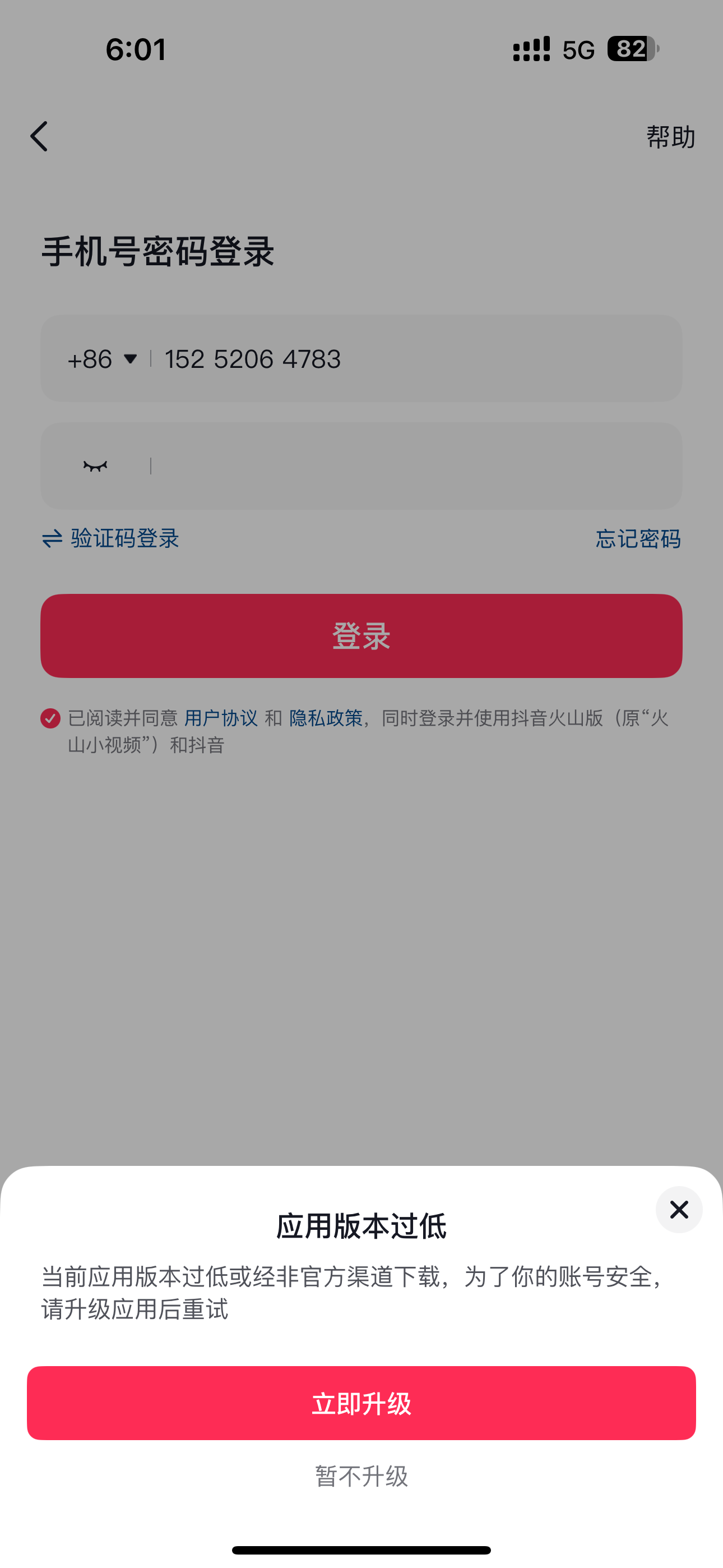Expand the country code selector arrow

(130, 359)
